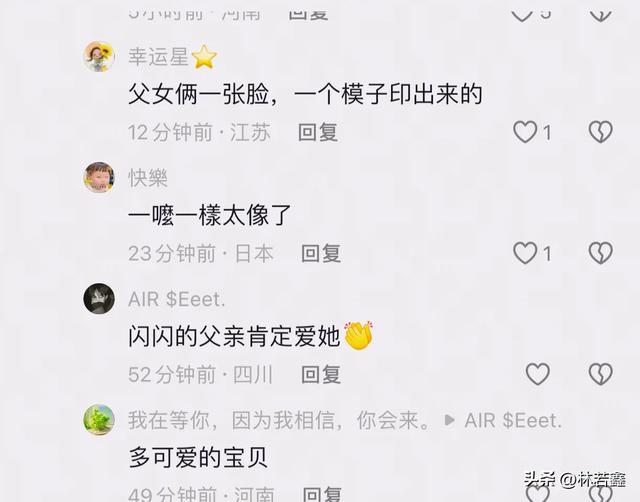The image size is (640, 502).
Task: Like the 闪闪的父亲肯定爱她 comment
Action: pyautogui.click(x=538, y=374)
